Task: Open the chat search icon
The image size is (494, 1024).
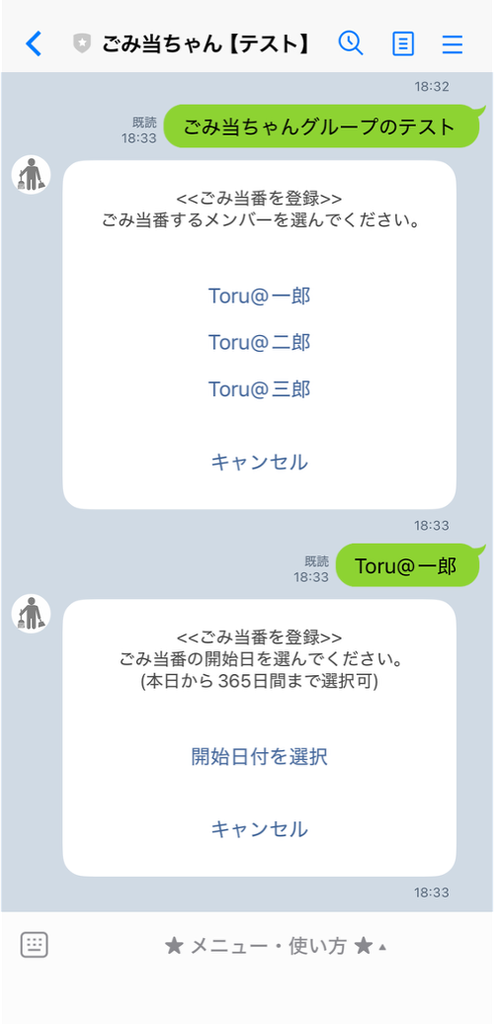Action: coord(351,44)
